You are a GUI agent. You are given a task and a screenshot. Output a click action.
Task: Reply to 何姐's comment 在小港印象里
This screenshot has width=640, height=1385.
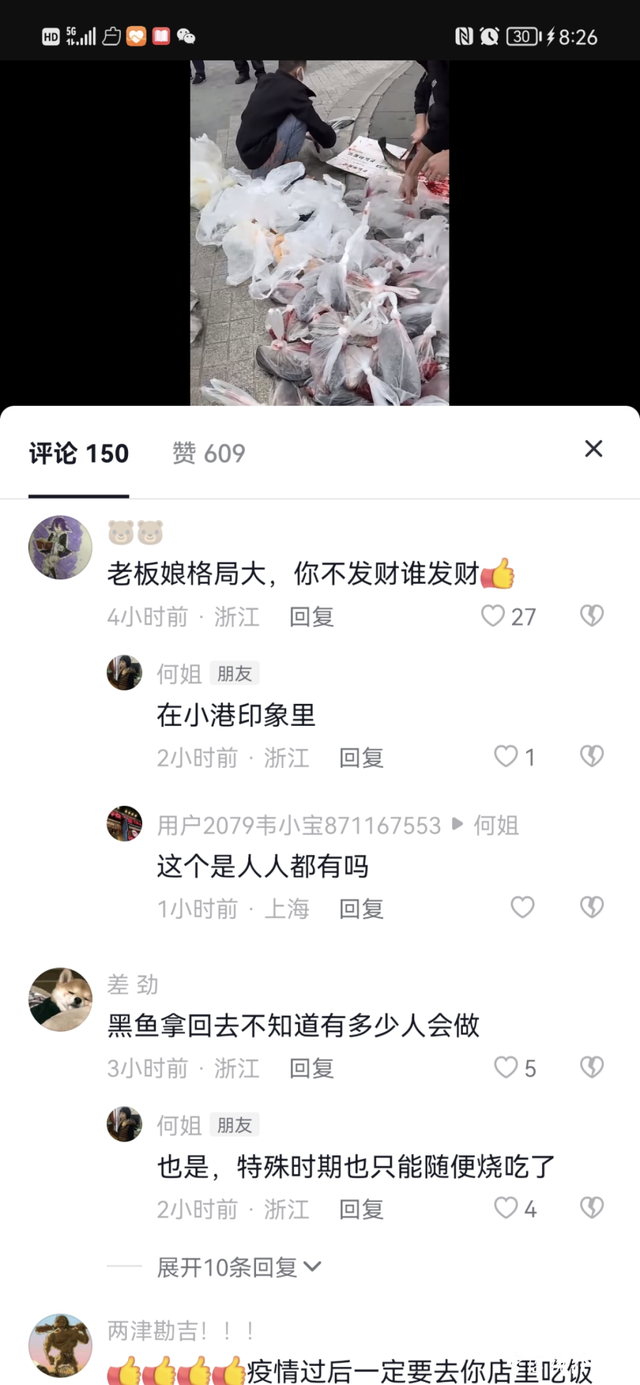(x=361, y=758)
